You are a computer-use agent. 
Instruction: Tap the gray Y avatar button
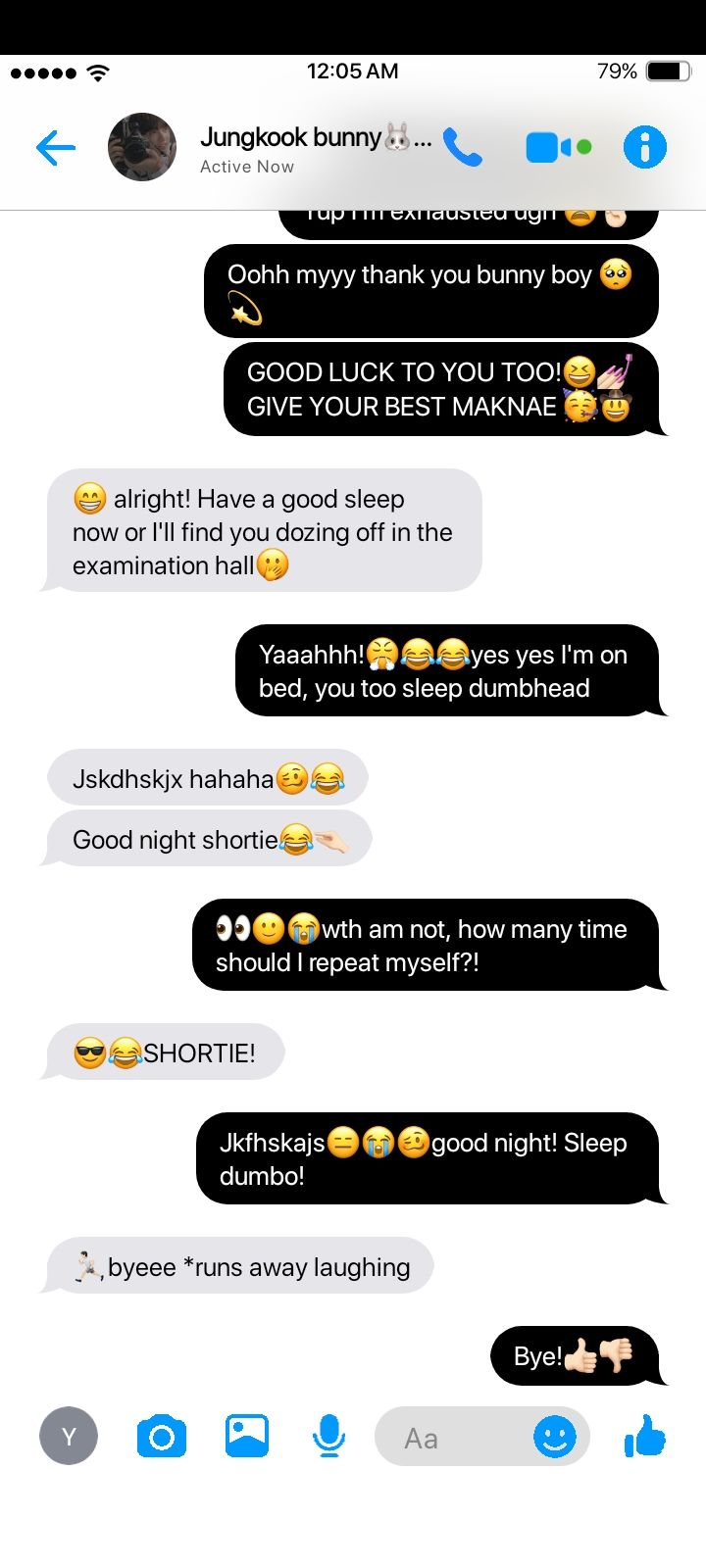coord(69,1436)
